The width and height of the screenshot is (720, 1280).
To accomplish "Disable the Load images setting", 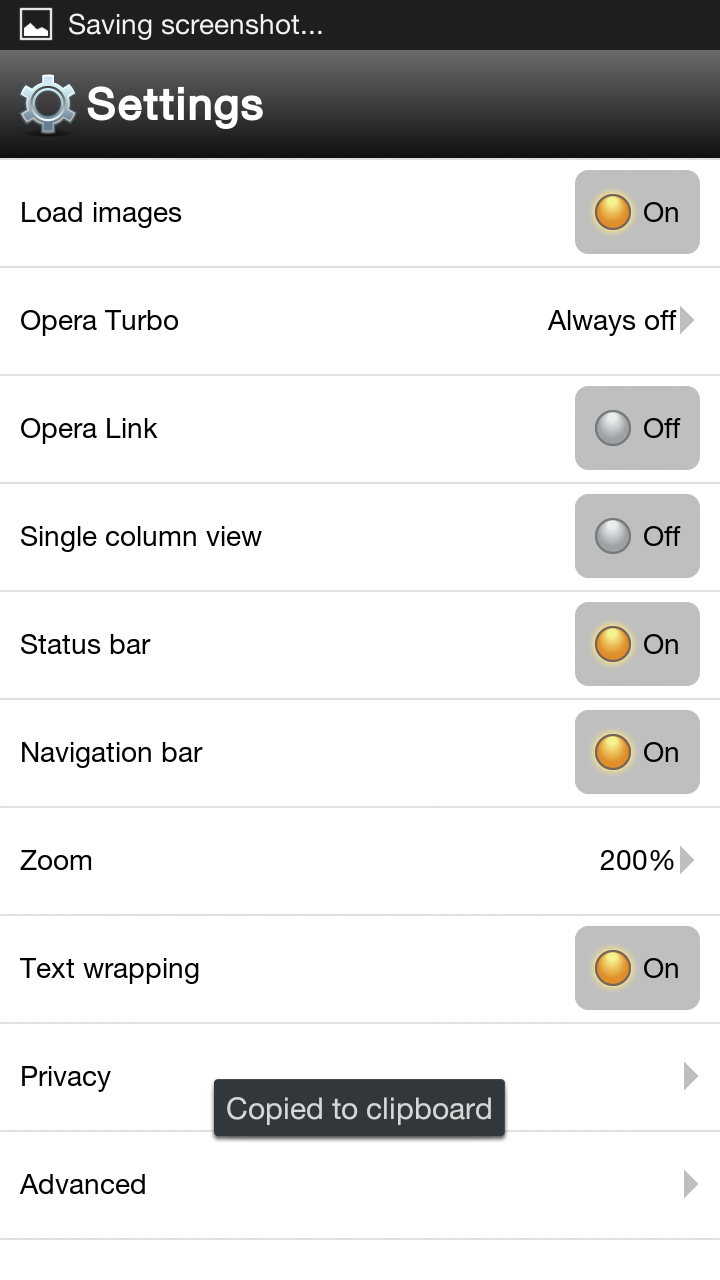I will (637, 212).
